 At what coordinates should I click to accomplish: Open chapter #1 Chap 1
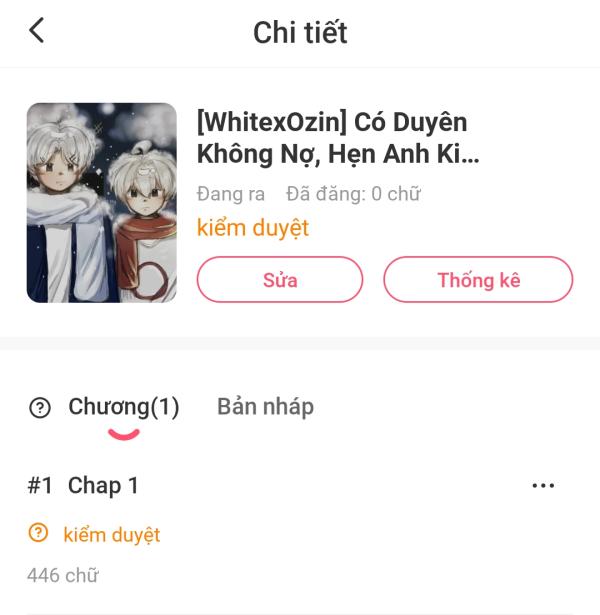[x=103, y=486]
